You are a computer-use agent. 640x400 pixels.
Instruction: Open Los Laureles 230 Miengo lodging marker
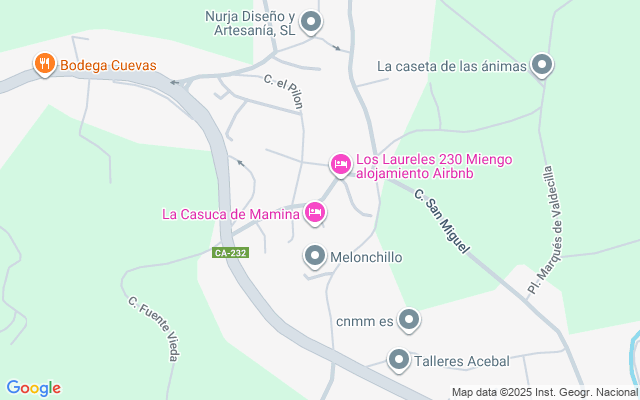[x=340, y=165]
